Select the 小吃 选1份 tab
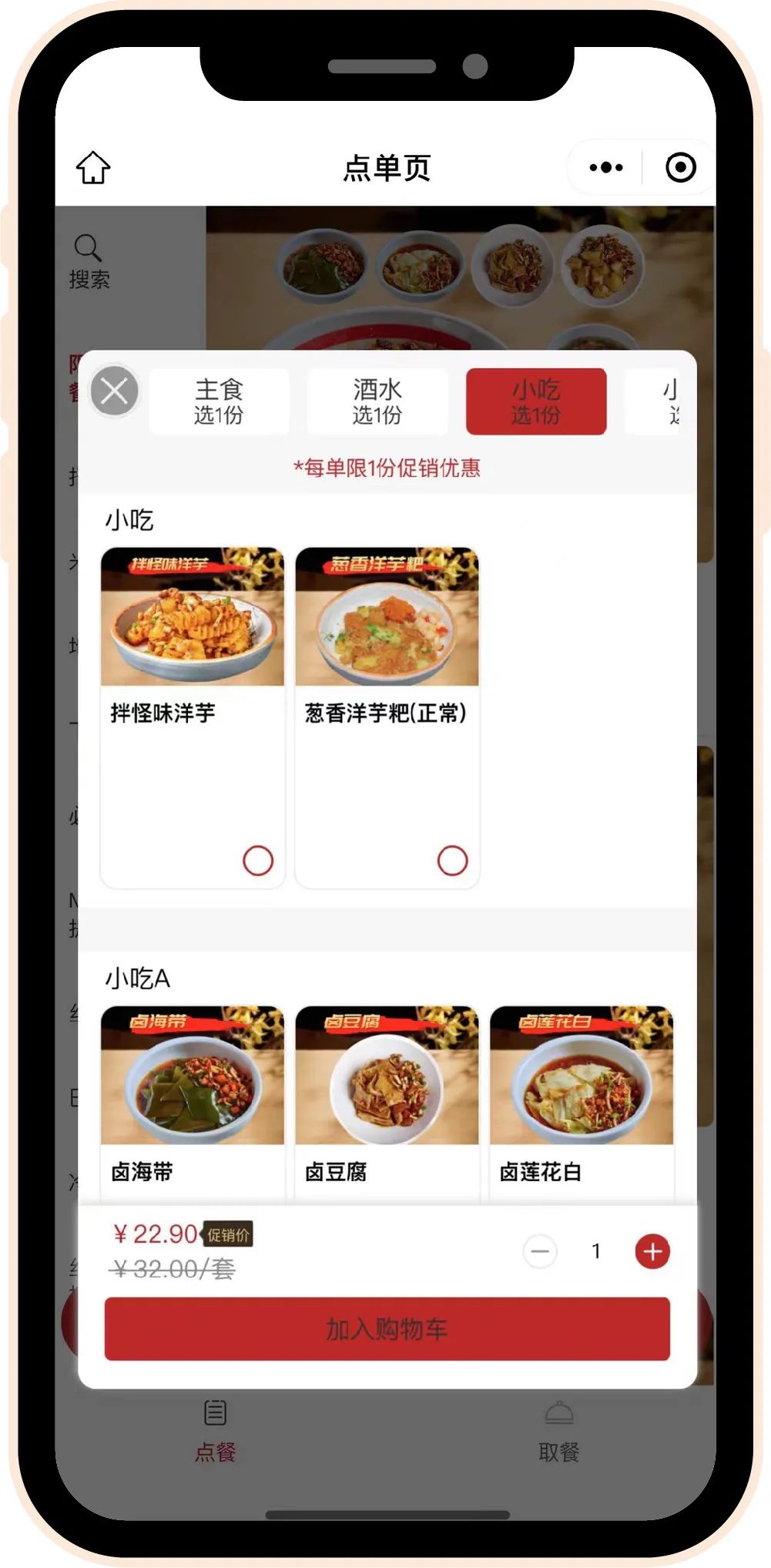771x1568 pixels. (536, 401)
